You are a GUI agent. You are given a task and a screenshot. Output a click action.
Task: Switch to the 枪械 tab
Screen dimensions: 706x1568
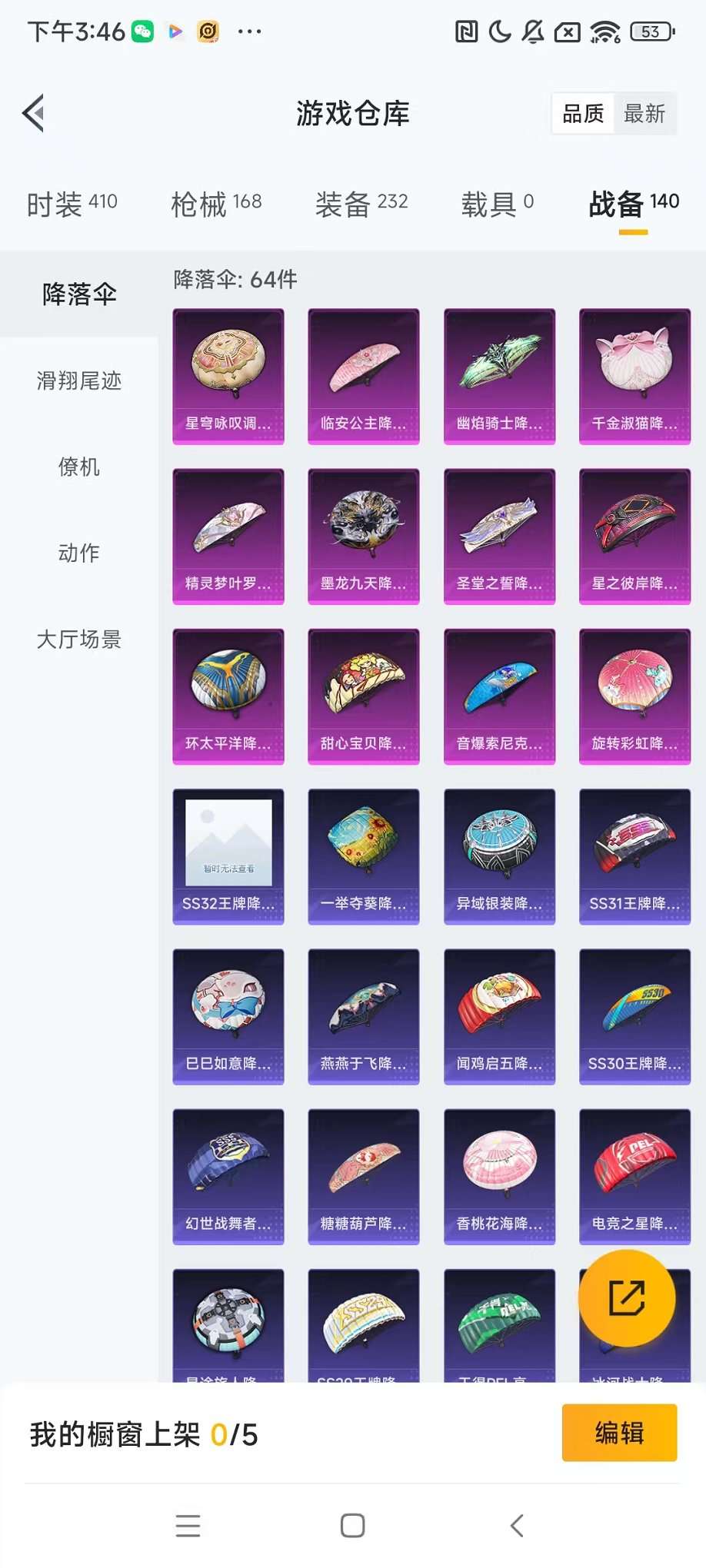tap(216, 204)
